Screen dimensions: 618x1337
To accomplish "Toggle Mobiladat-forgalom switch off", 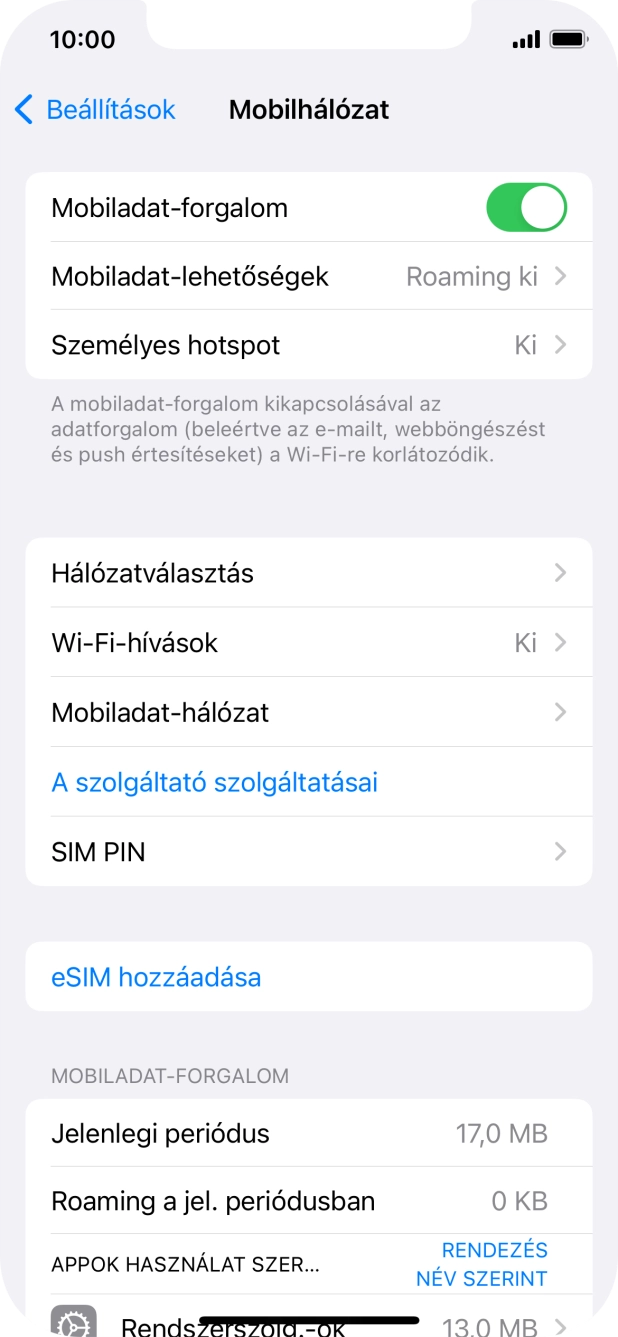I will click(x=526, y=208).
